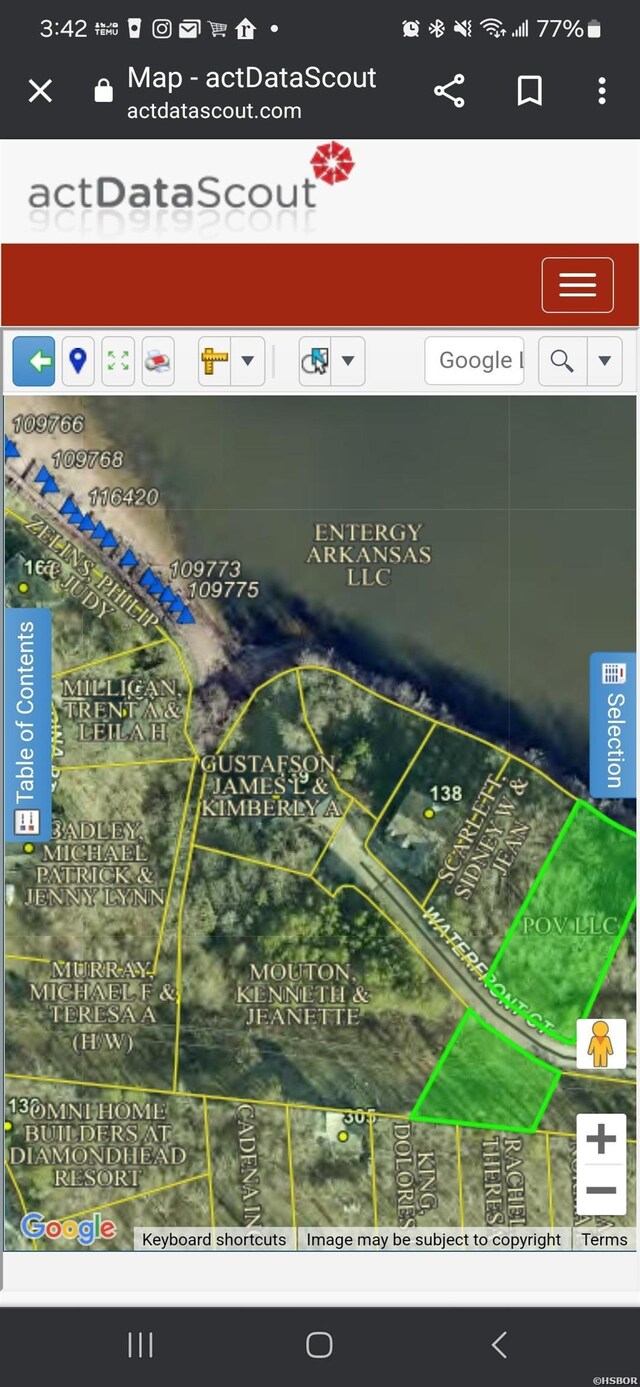Open the browser overflow menu
This screenshot has width=640, height=1387.
[x=601, y=92]
